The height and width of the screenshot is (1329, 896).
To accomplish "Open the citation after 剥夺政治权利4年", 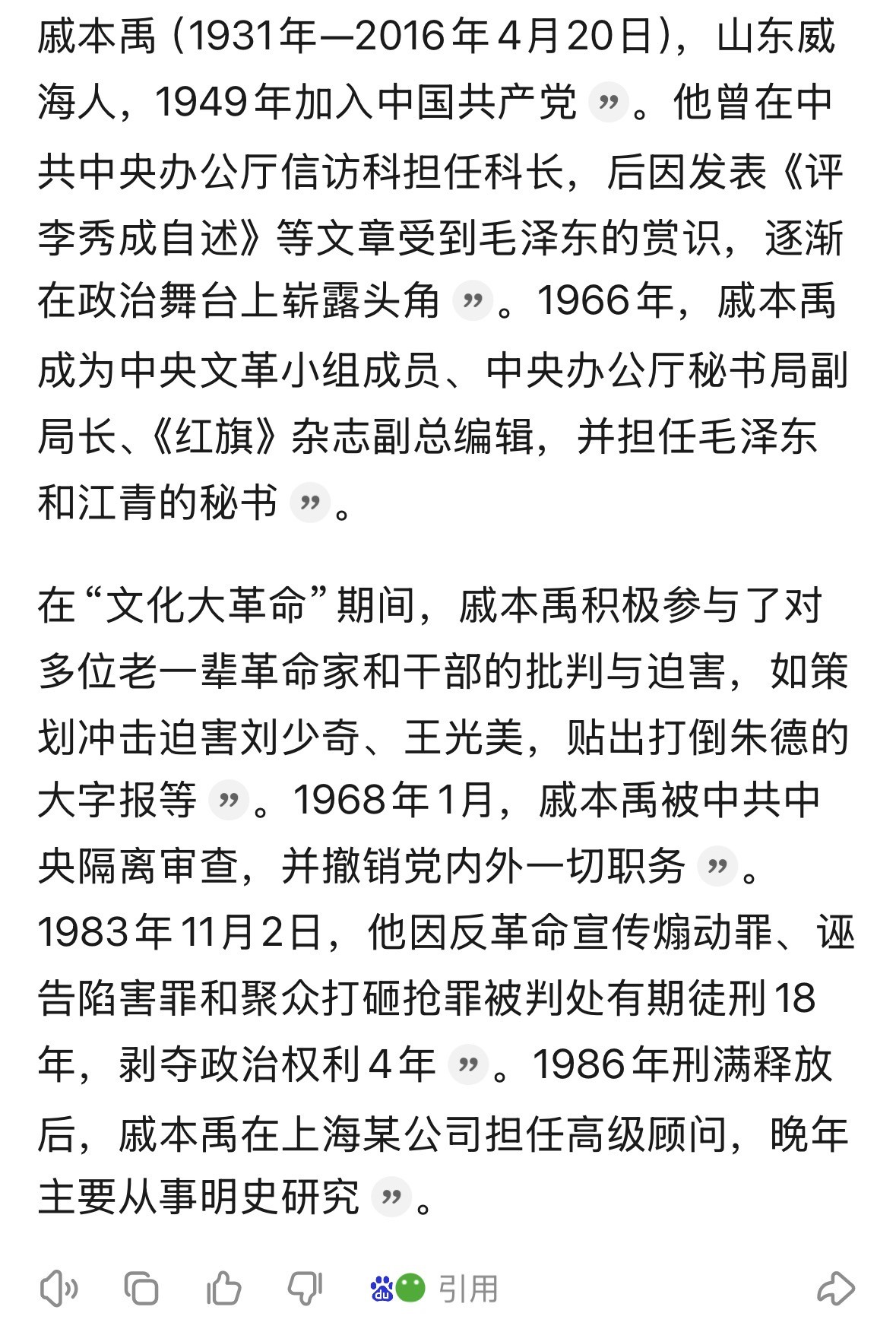I will 467,1065.
